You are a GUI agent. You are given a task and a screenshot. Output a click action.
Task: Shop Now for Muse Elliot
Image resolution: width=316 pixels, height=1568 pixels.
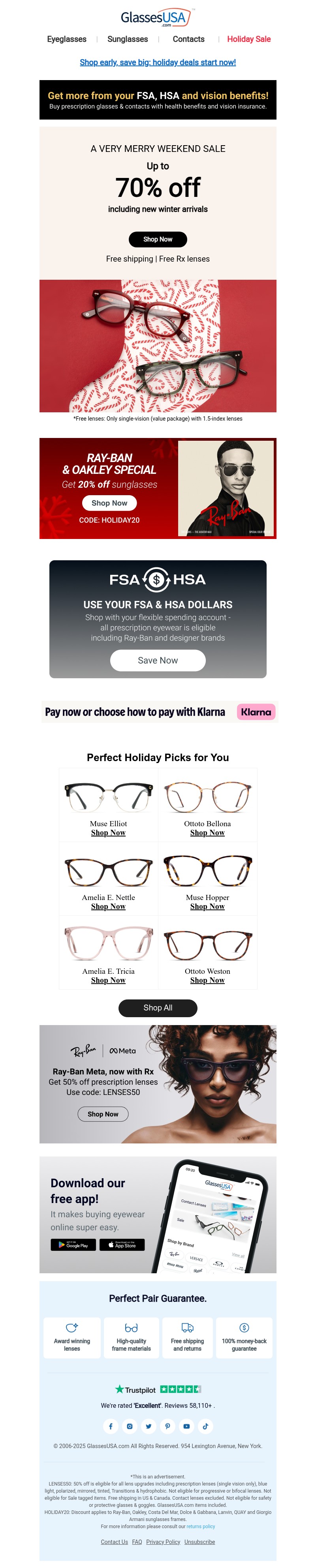pyautogui.click(x=108, y=833)
